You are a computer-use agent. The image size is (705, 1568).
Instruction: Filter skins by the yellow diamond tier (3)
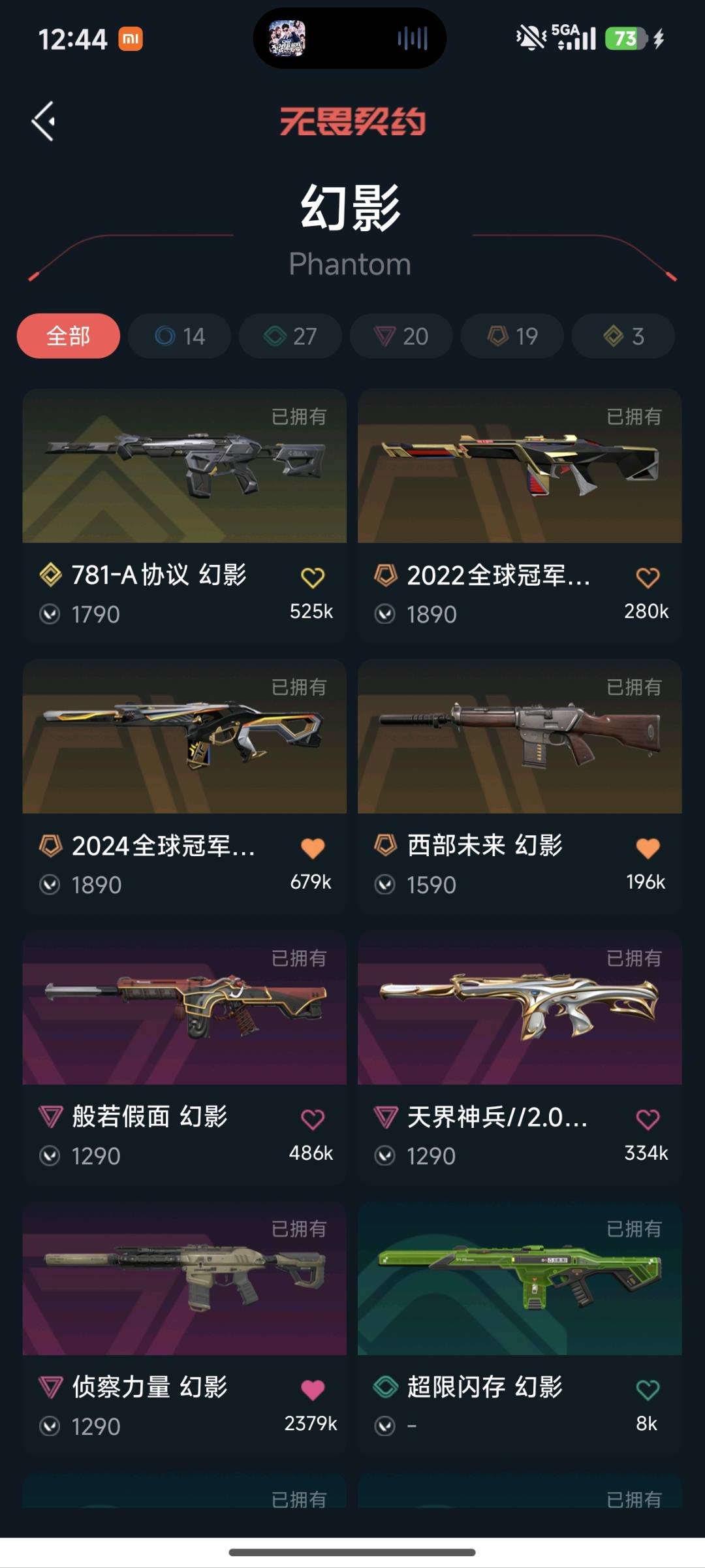[x=623, y=336]
